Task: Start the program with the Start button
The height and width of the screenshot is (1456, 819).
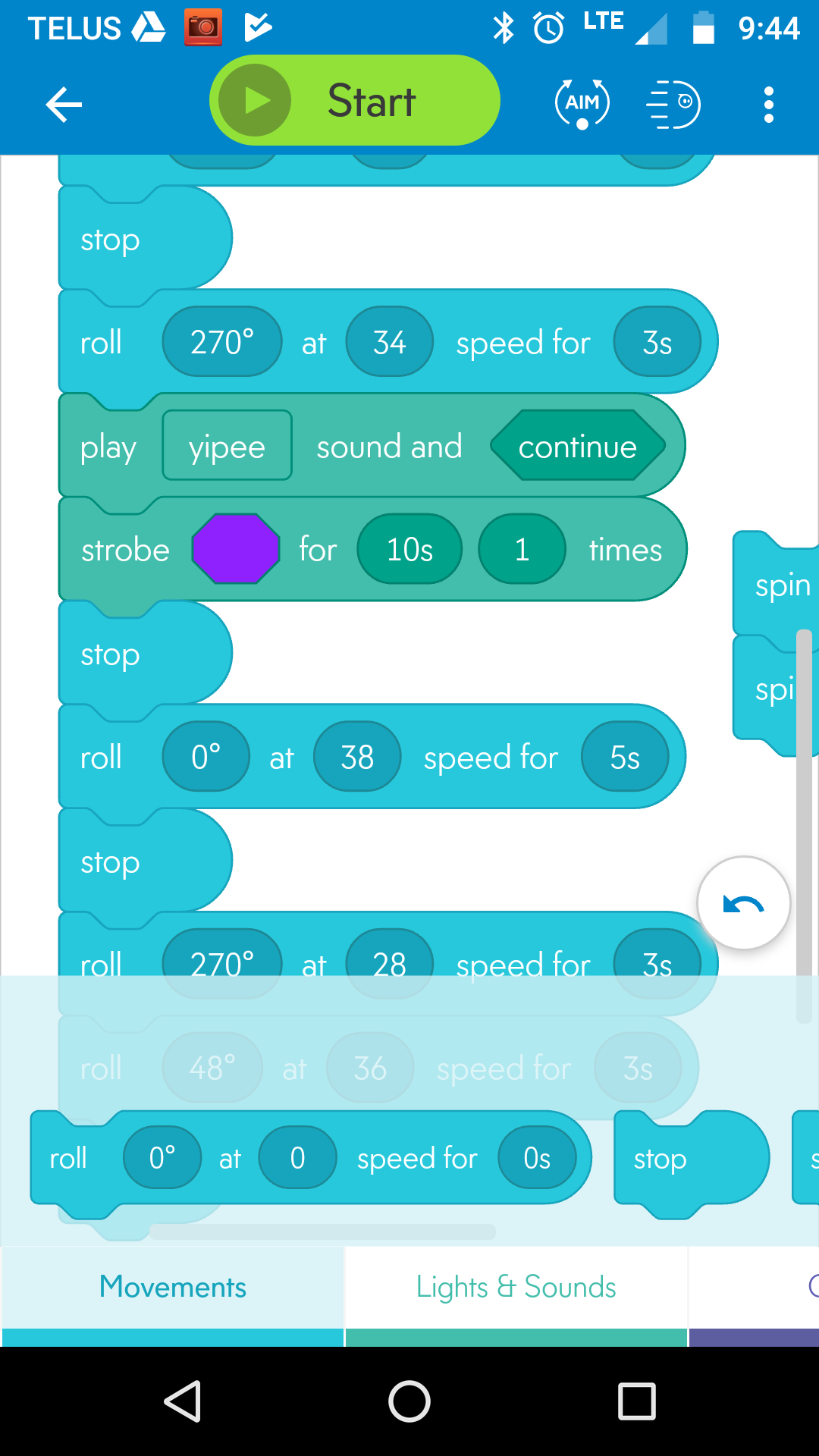Action: tap(355, 101)
